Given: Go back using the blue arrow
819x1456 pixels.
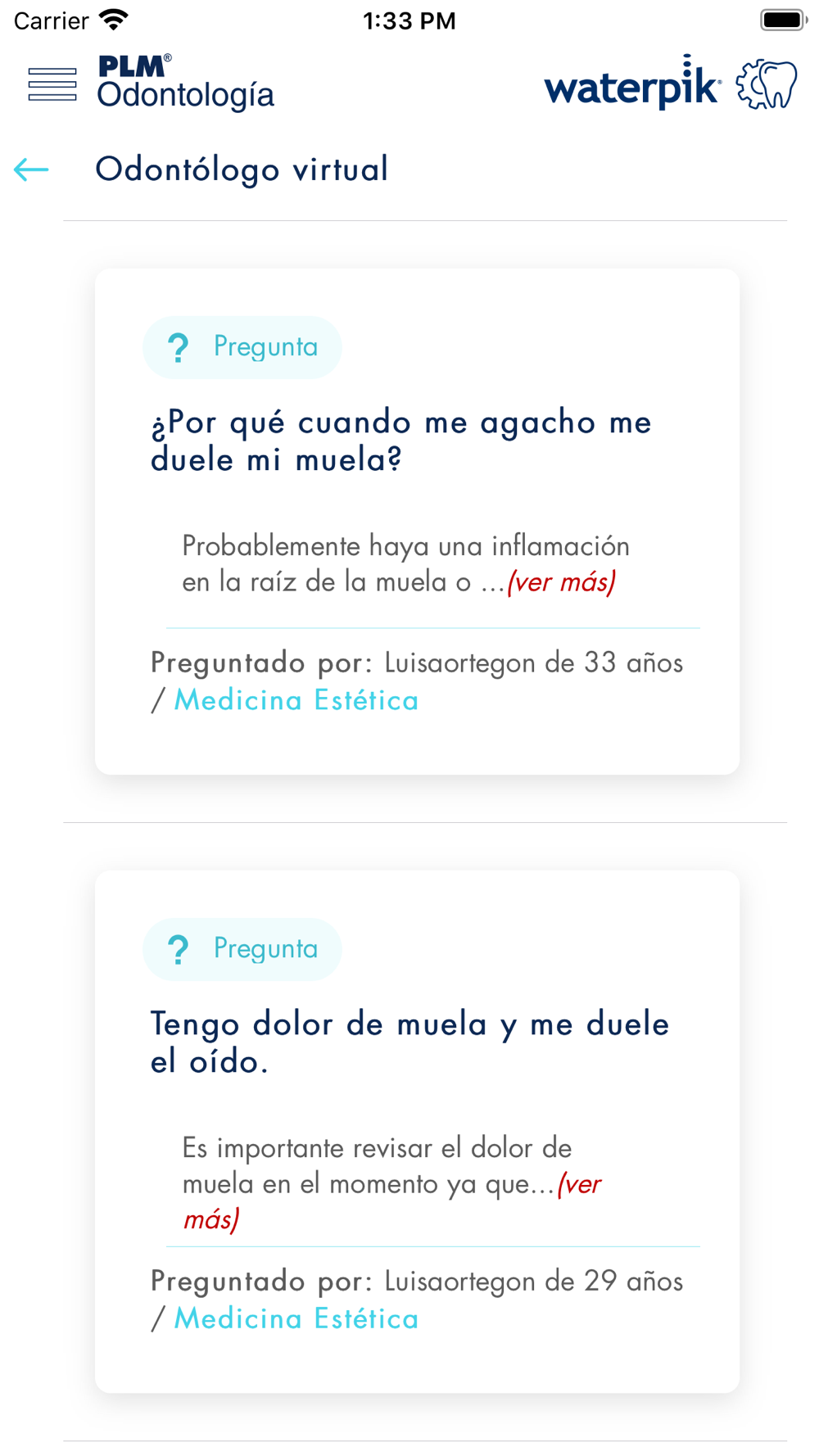Looking at the screenshot, I should pyautogui.click(x=32, y=170).
